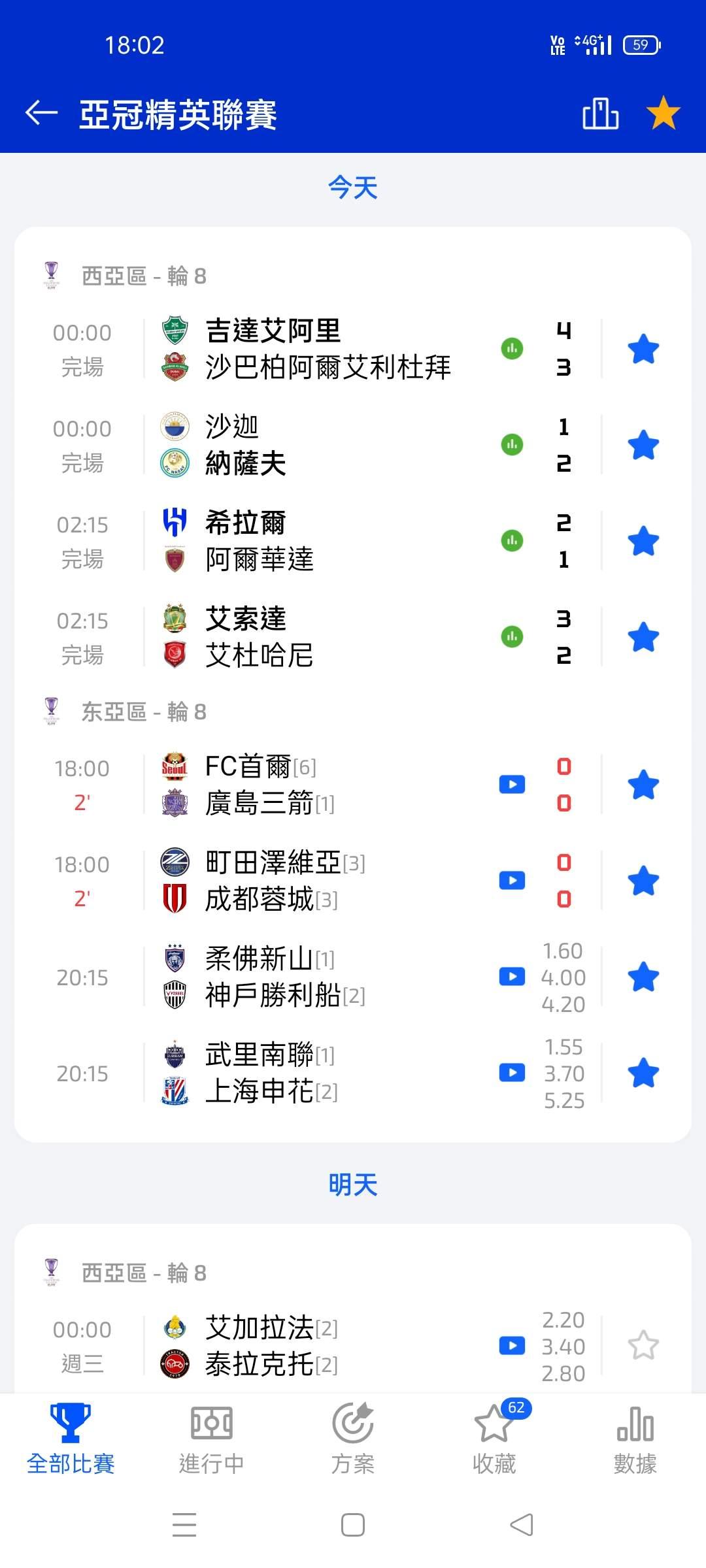Unfavorite 柔佛新山 vs 神戶勝利船 match
The height and width of the screenshot is (1568, 706).
643,977
